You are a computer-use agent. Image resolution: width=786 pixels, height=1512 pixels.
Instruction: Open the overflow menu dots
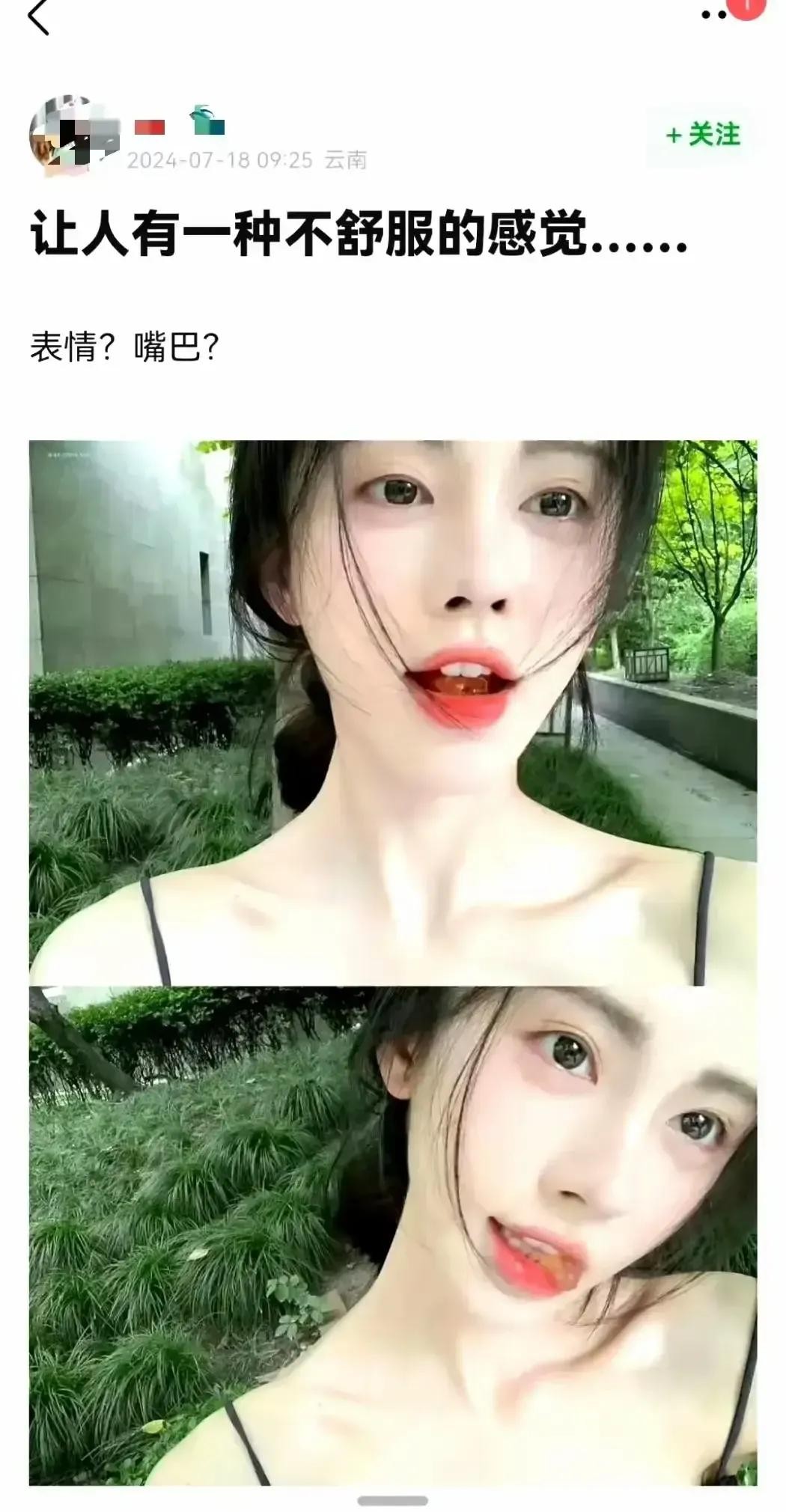tap(713, 15)
